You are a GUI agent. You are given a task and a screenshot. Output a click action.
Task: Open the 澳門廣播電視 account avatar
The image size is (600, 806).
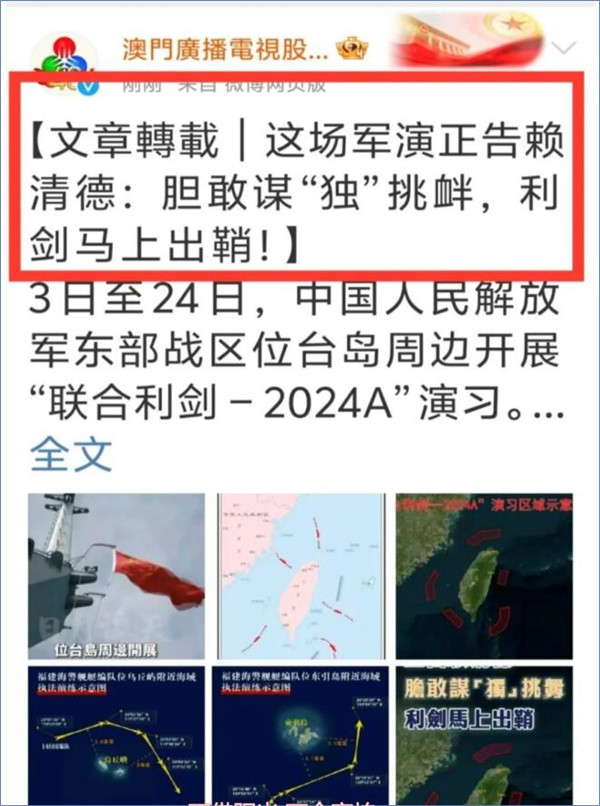point(64,60)
